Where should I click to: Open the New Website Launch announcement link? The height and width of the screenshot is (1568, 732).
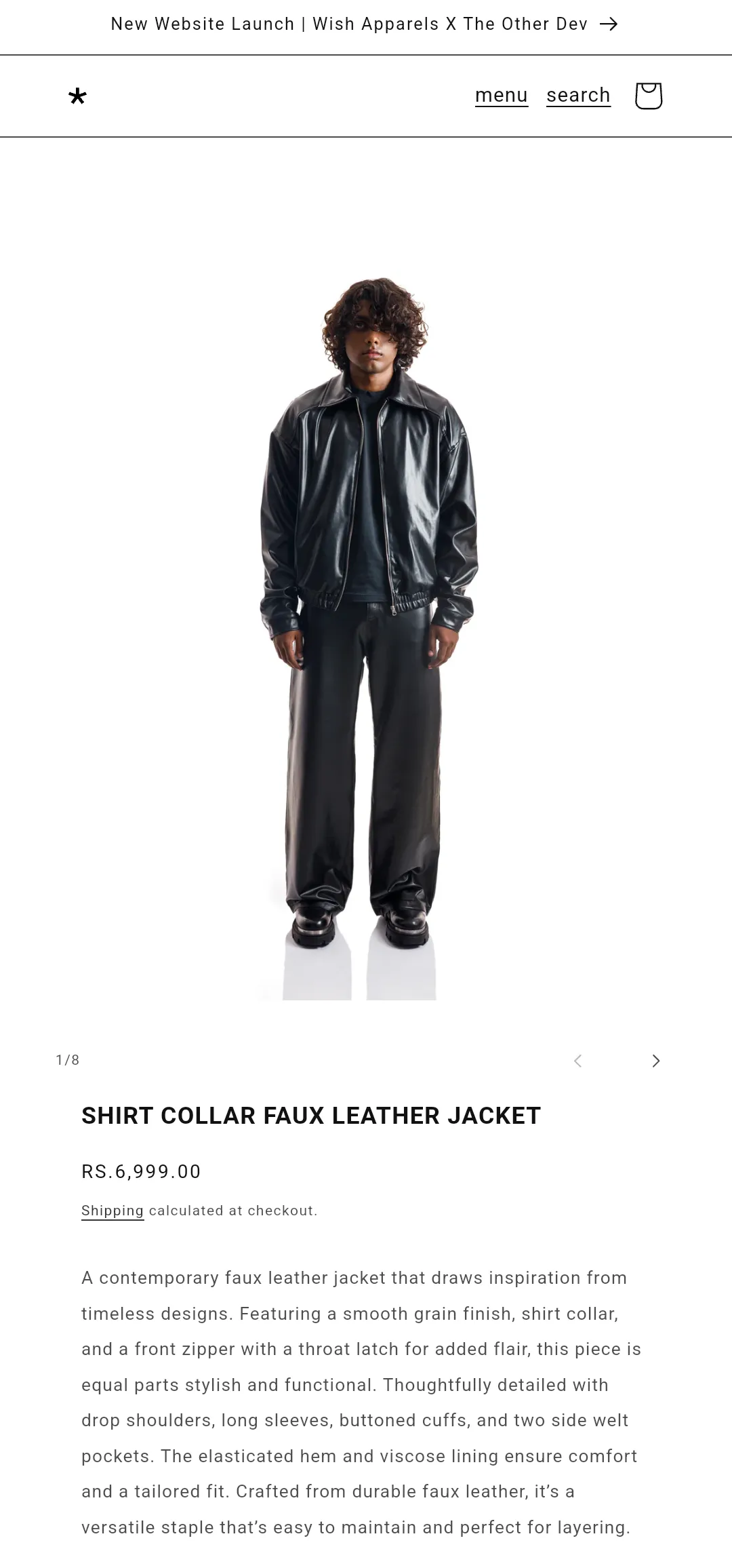365,24
